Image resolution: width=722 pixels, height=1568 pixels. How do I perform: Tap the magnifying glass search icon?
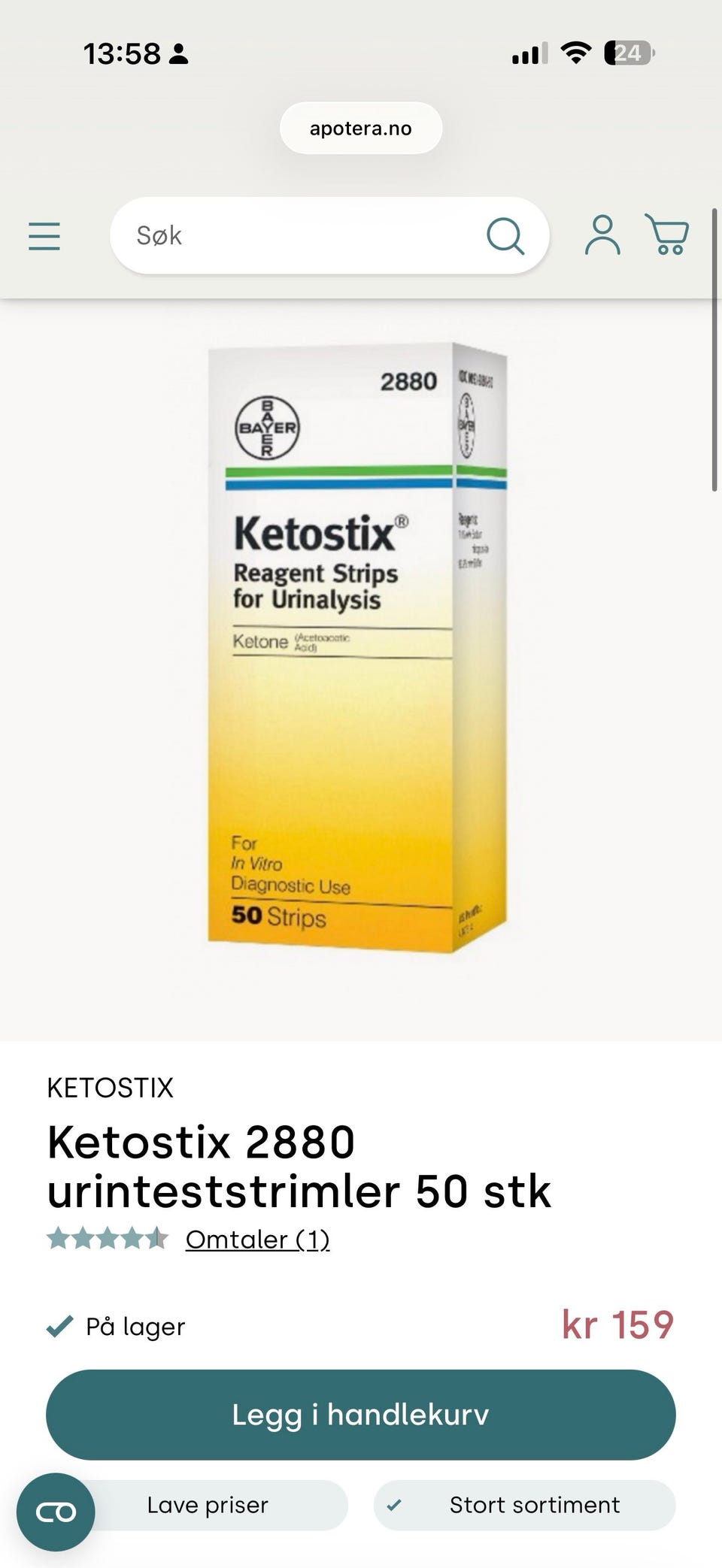coord(505,236)
